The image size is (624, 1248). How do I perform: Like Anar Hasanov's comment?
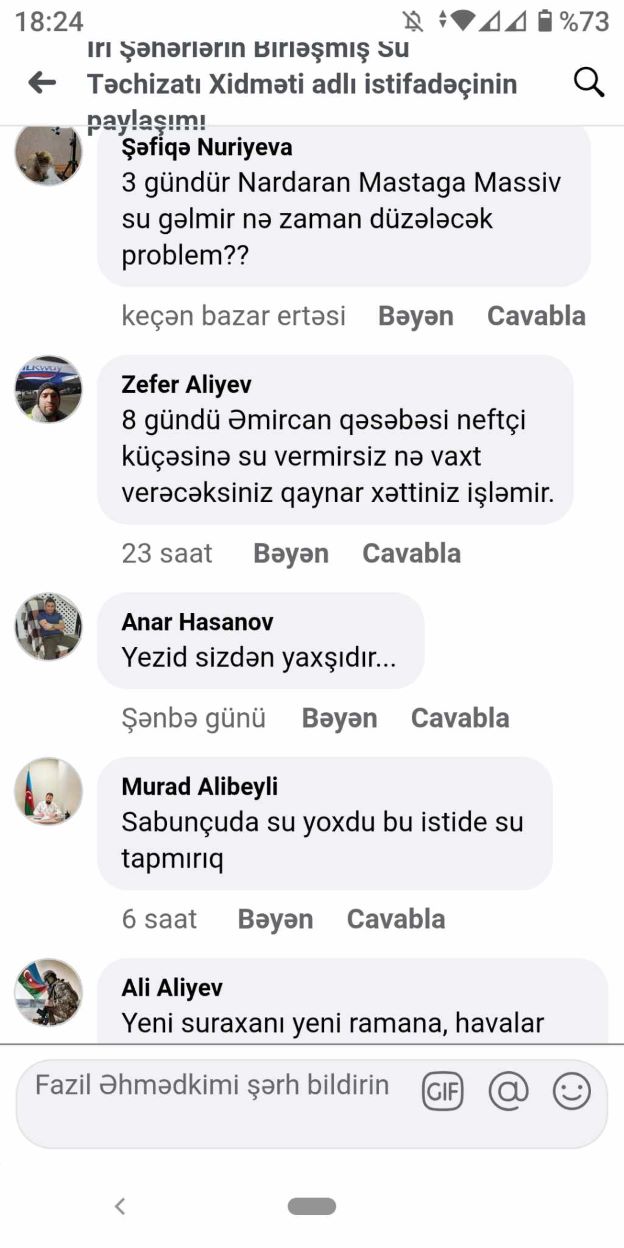click(x=339, y=718)
